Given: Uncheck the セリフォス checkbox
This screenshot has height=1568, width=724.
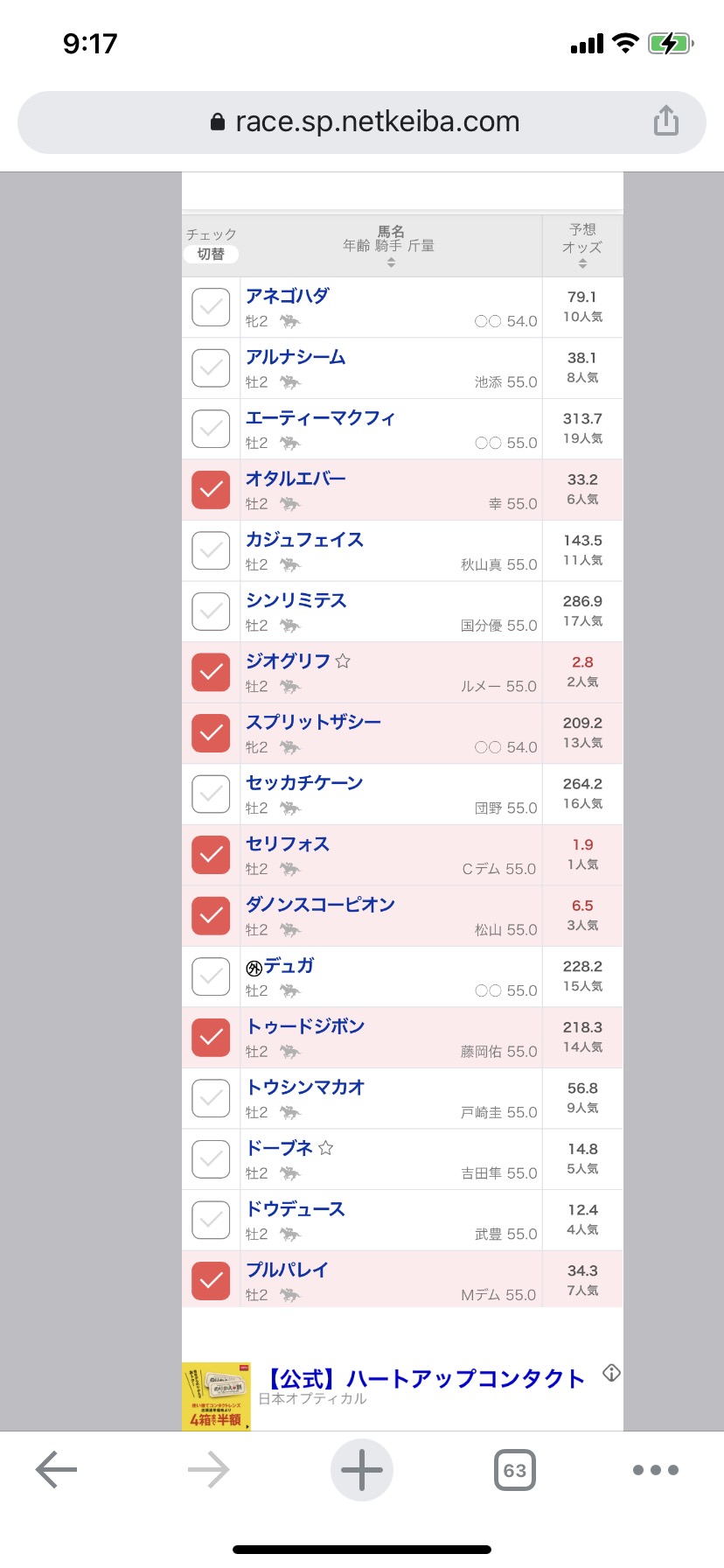Looking at the screenshot, I should click(x=211, y=855).
